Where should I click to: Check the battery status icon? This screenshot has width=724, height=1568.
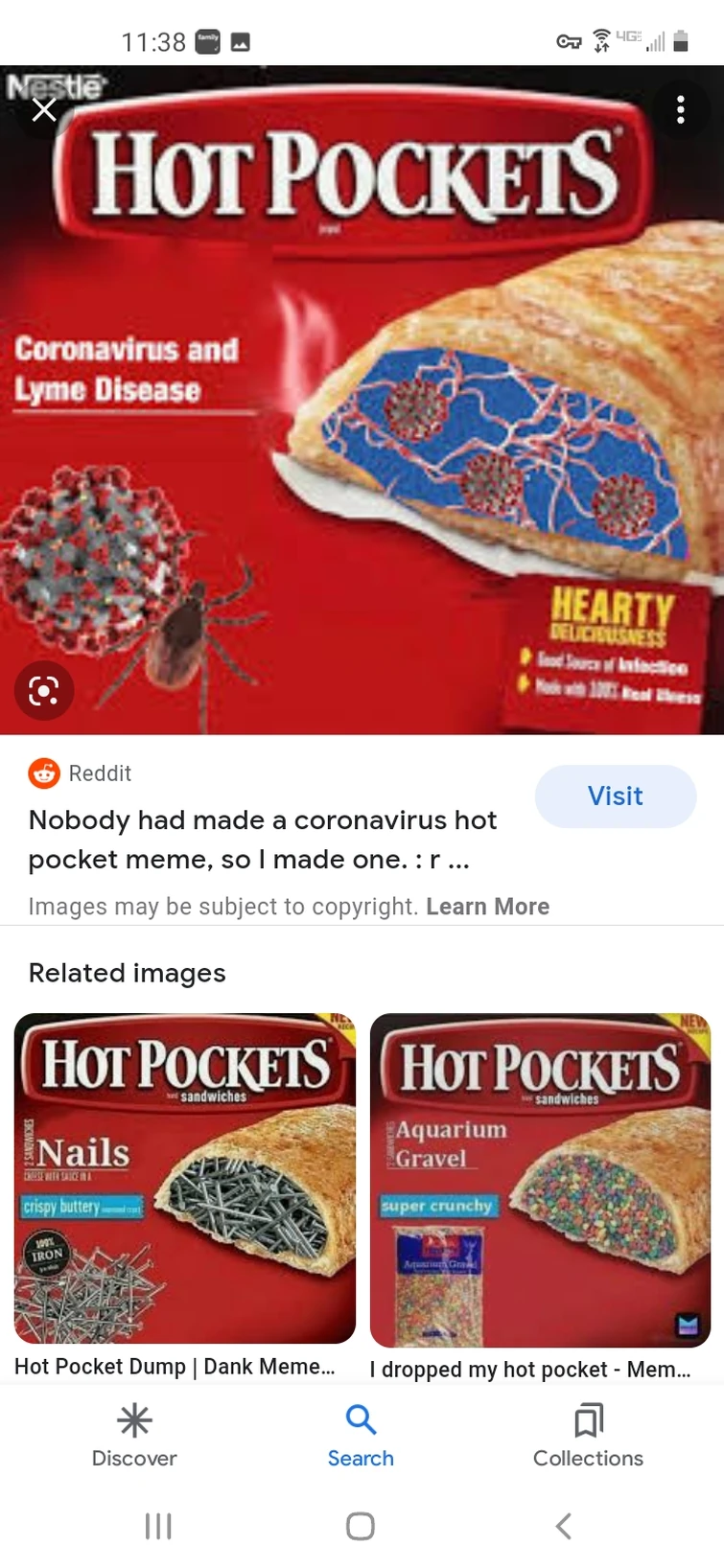pos(683,41)
